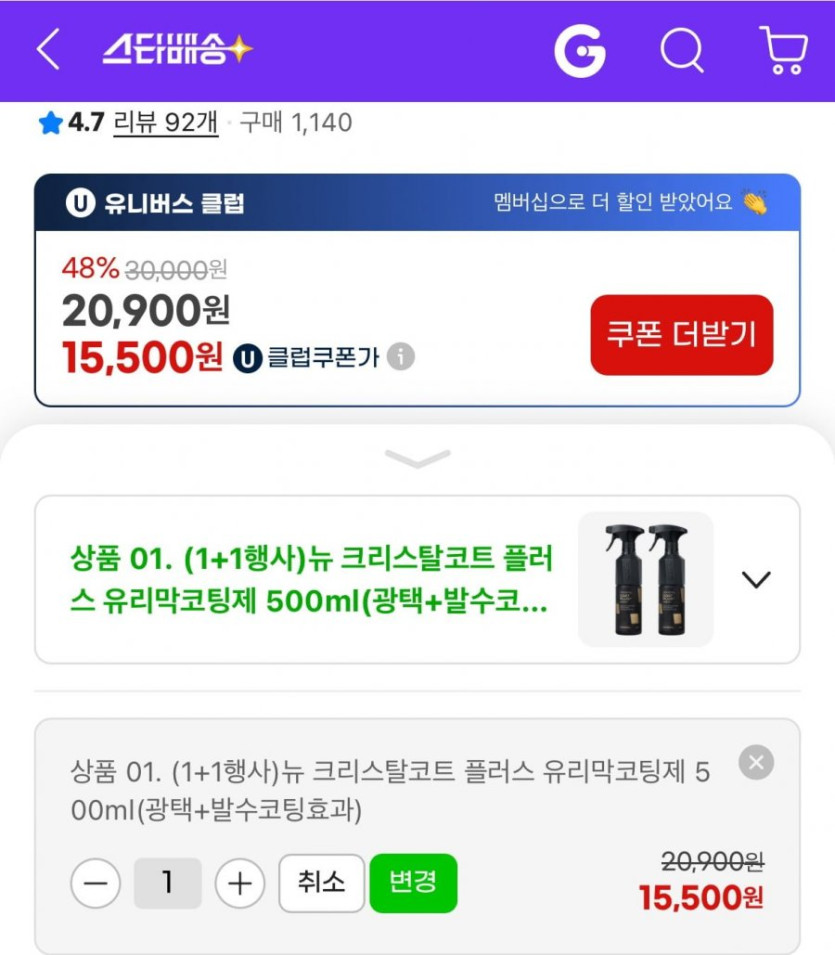The image size is (835, 955).
Task: Increase quantity with the plus button
Action: [239, 883]
